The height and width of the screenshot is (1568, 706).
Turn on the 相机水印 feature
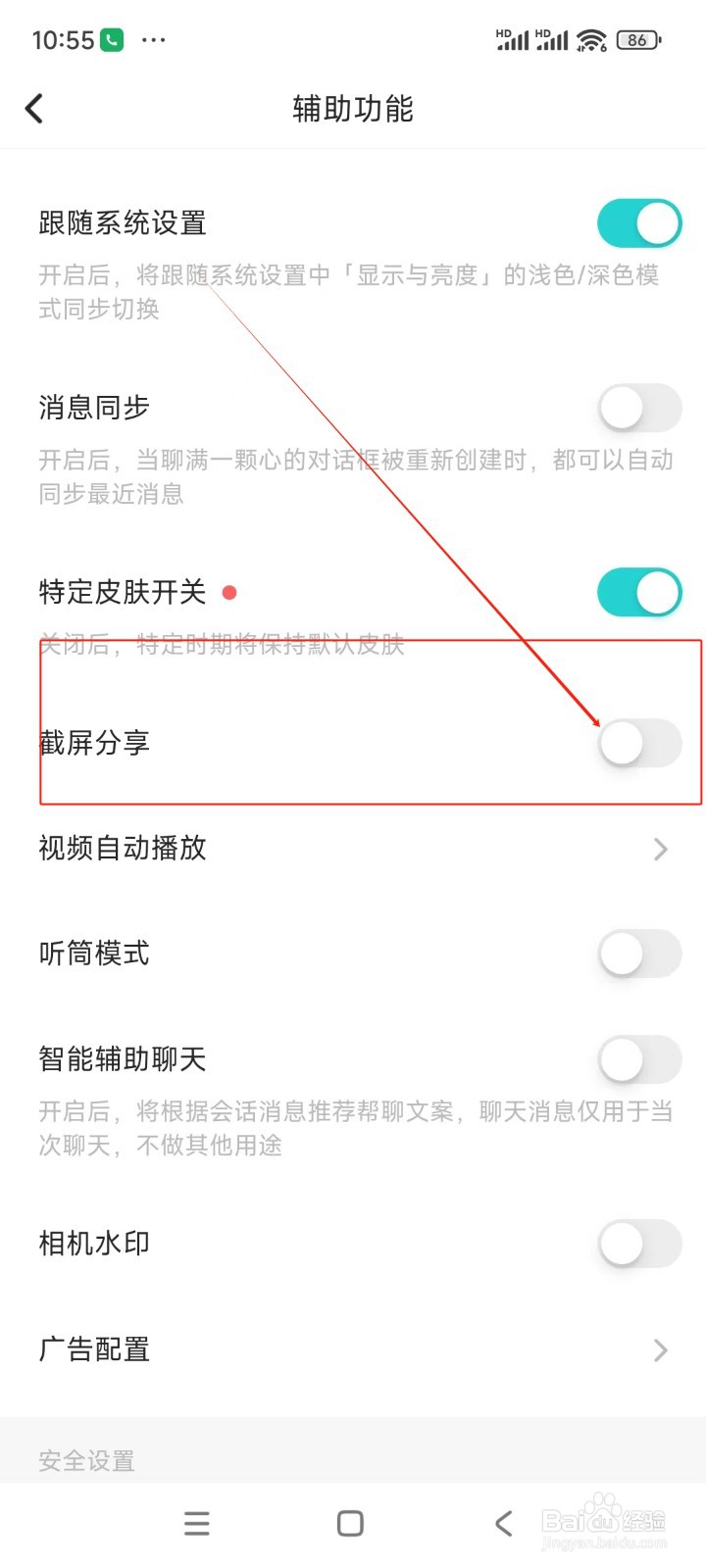pos(639,1243)
